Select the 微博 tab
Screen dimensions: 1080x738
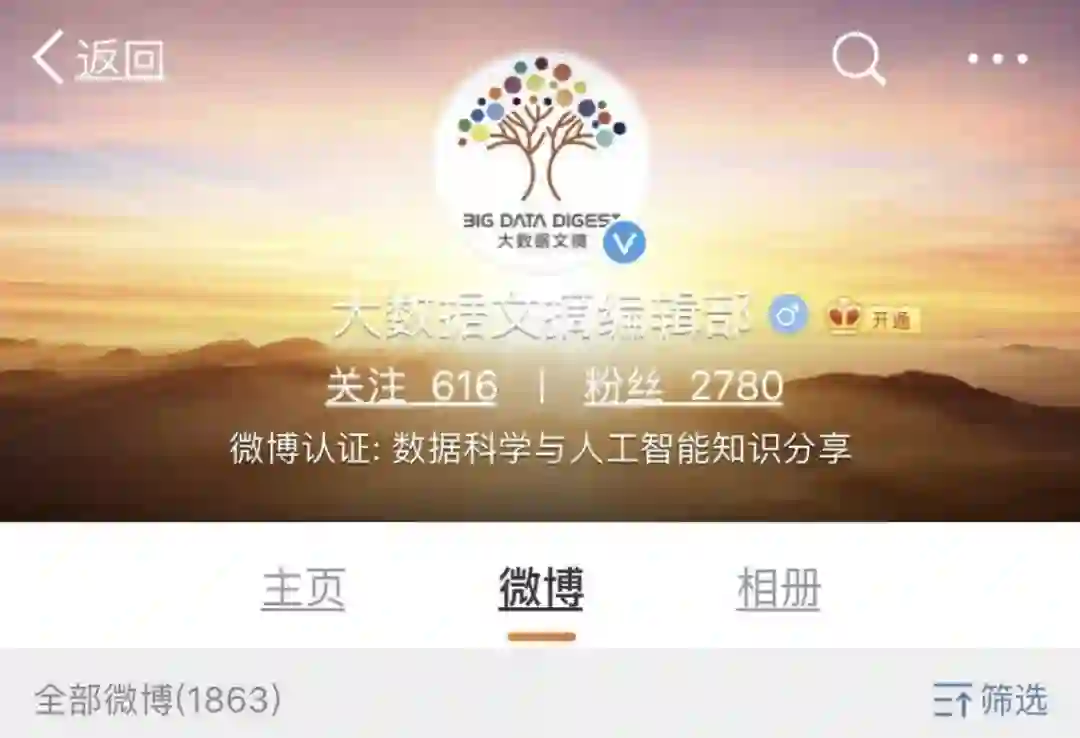tap(541, 588)
